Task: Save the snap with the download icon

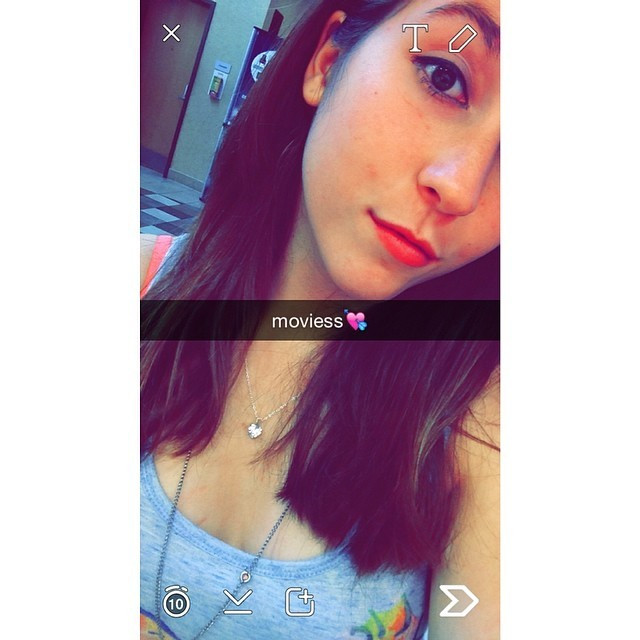Action: (x=238, y=601)
